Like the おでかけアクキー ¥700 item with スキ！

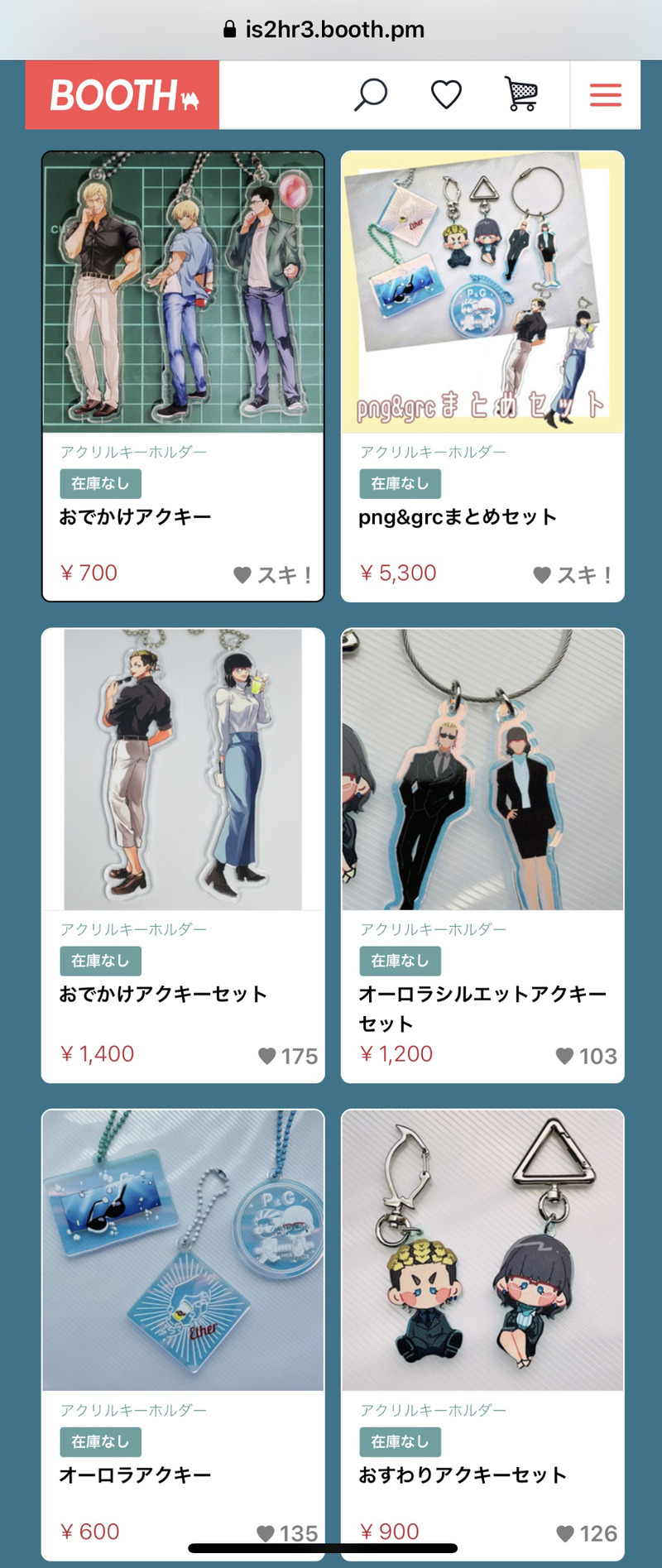coord(273,574)
